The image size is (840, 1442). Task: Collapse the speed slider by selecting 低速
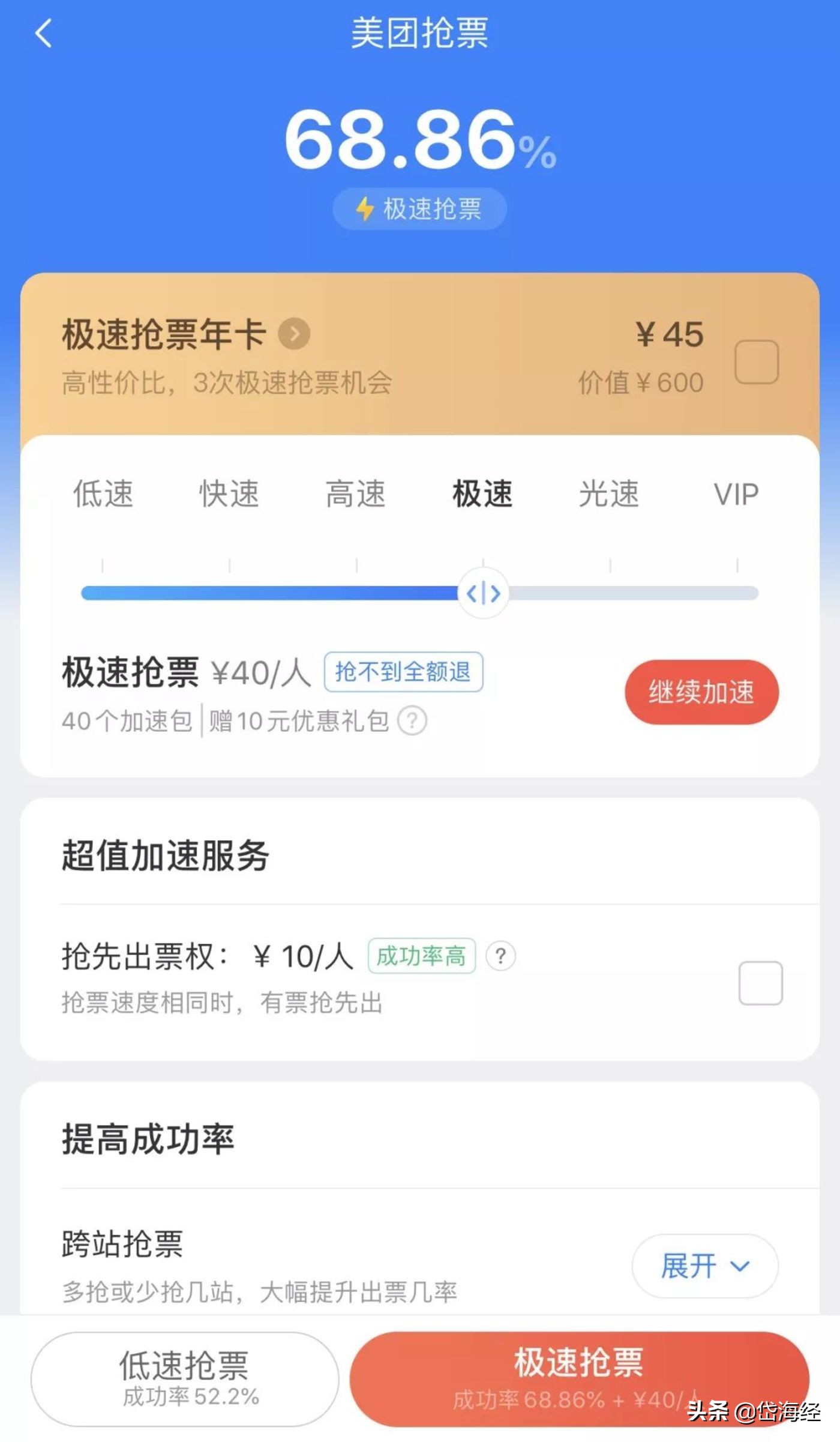pos(103,493)
